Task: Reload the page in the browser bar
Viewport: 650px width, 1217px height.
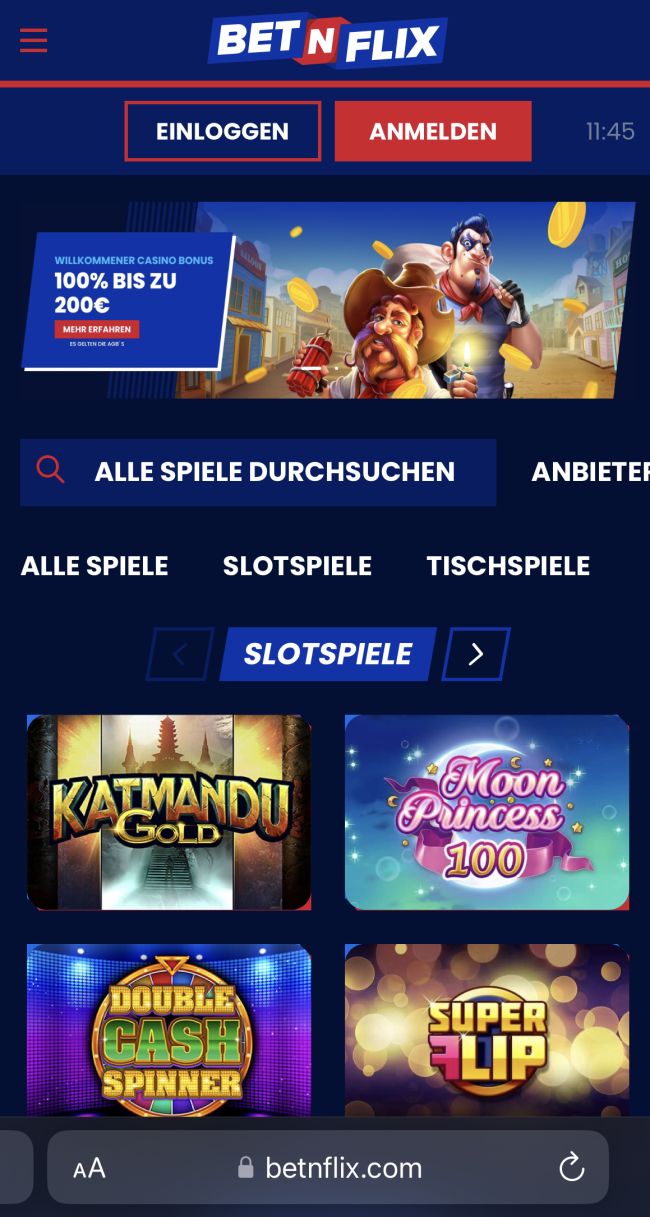Action: click(570, 1167)
